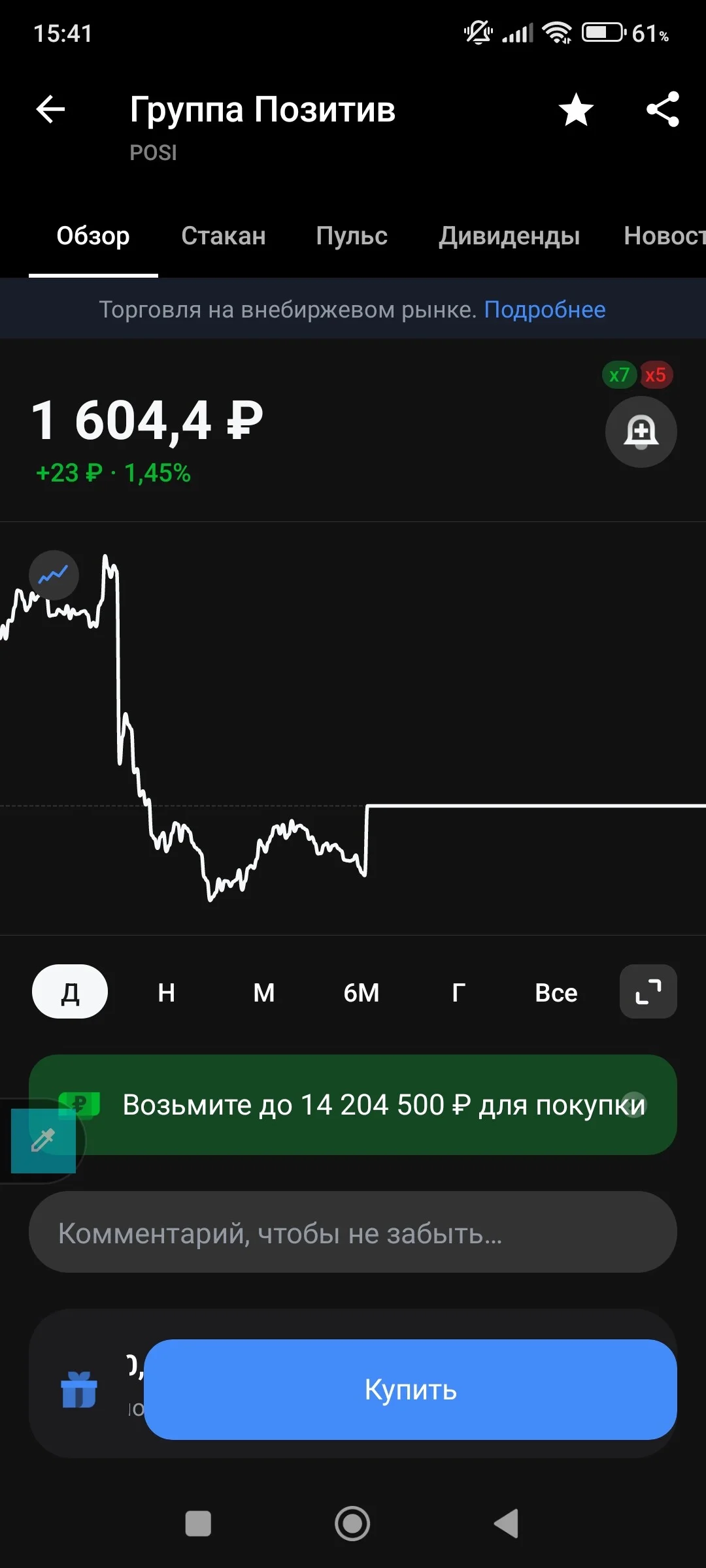Expand the chart to fullscreen

pyautogui.click(x=648, y=992)
